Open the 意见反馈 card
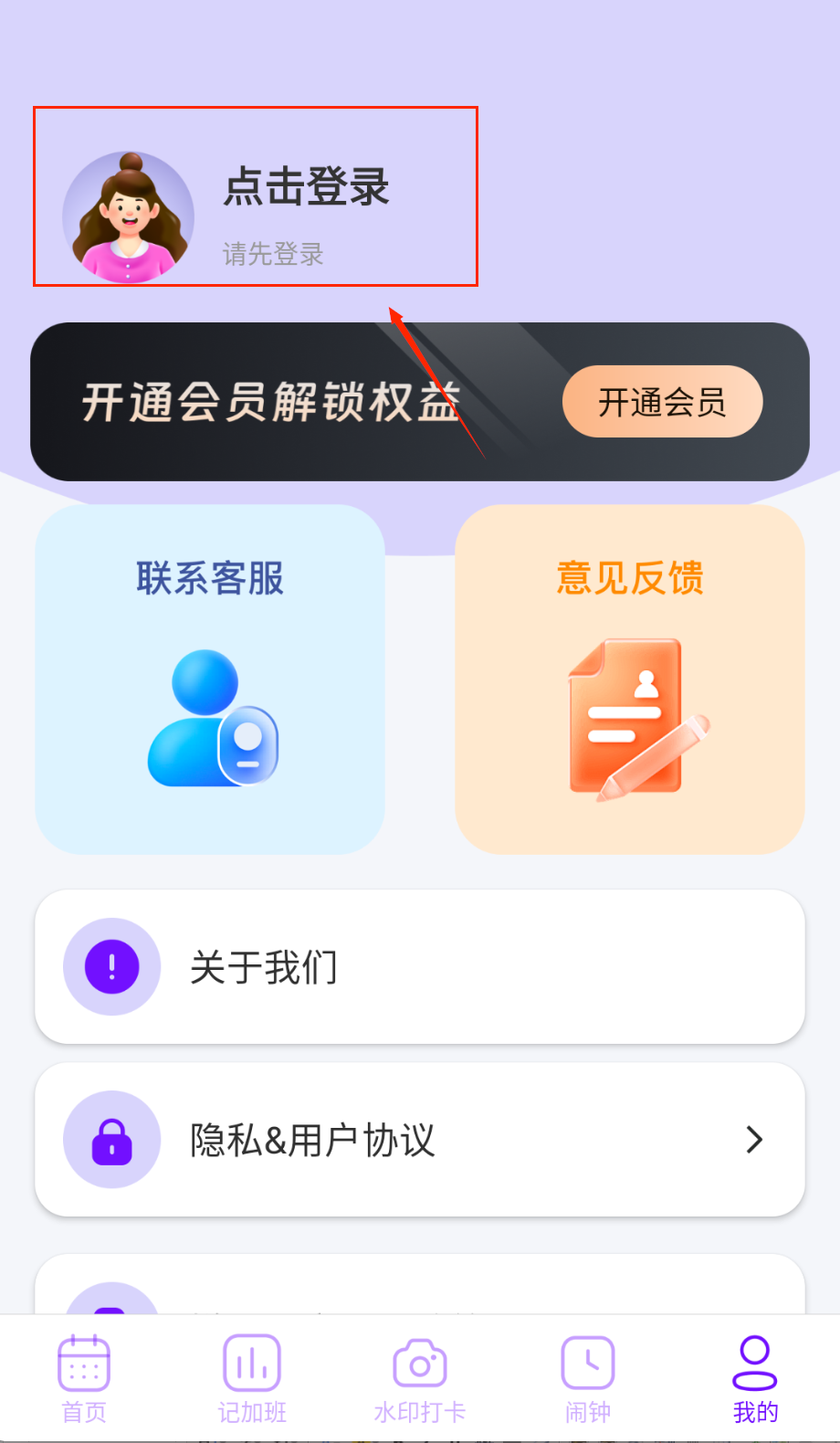This screenshot has width=840, height=1443. (x=629, y=679)
